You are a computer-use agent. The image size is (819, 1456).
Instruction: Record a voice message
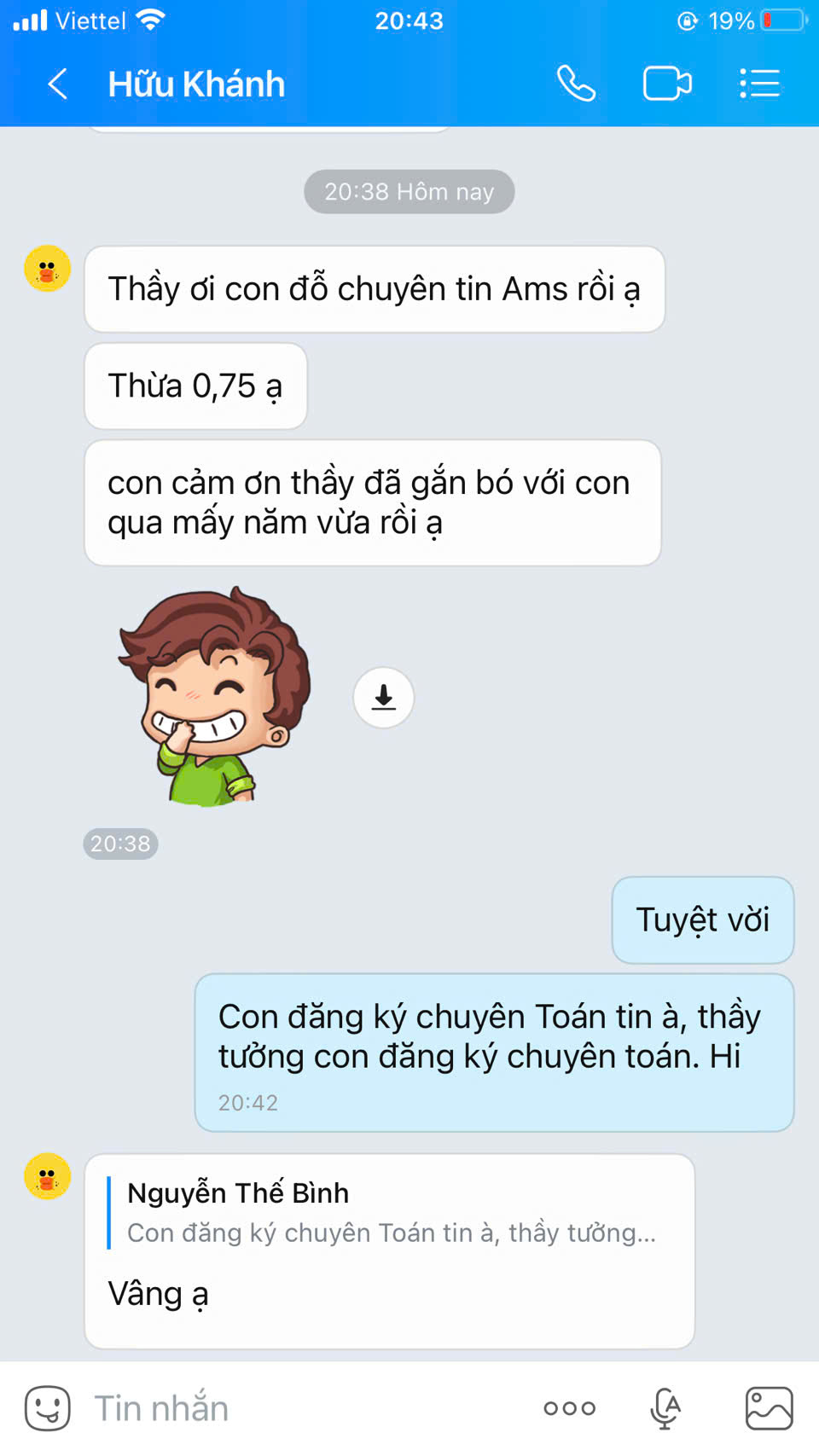point(665,1408)
